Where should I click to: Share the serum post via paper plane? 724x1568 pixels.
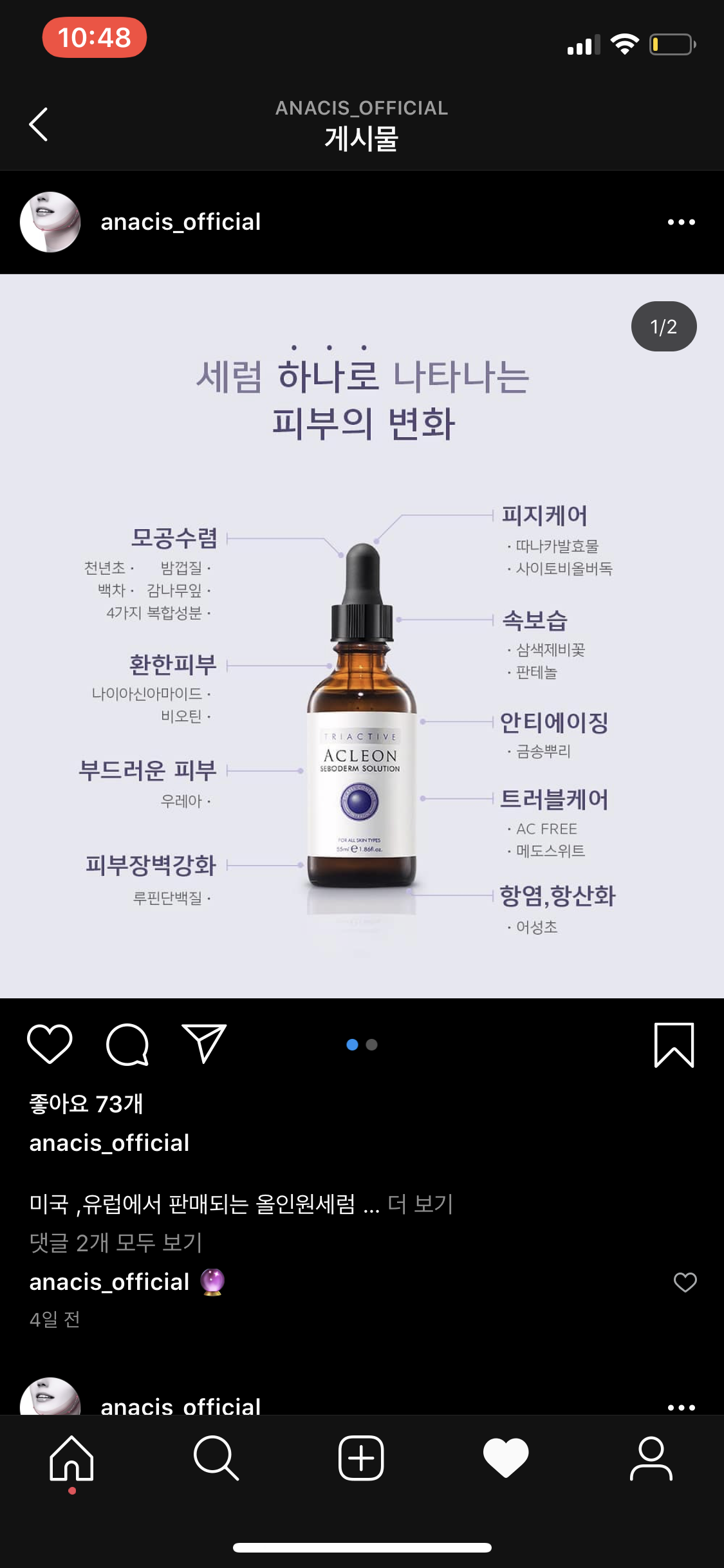tap(205, 1043)
